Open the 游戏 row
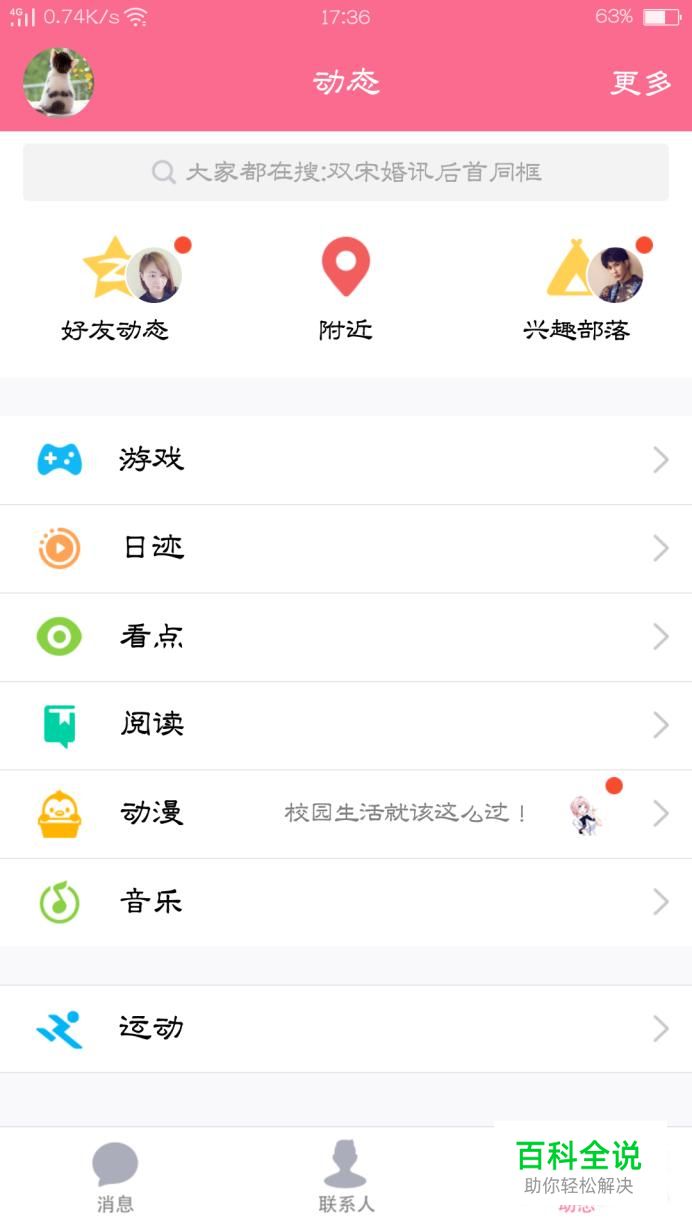The image size is (692, 1230). [x=346, y=460]
